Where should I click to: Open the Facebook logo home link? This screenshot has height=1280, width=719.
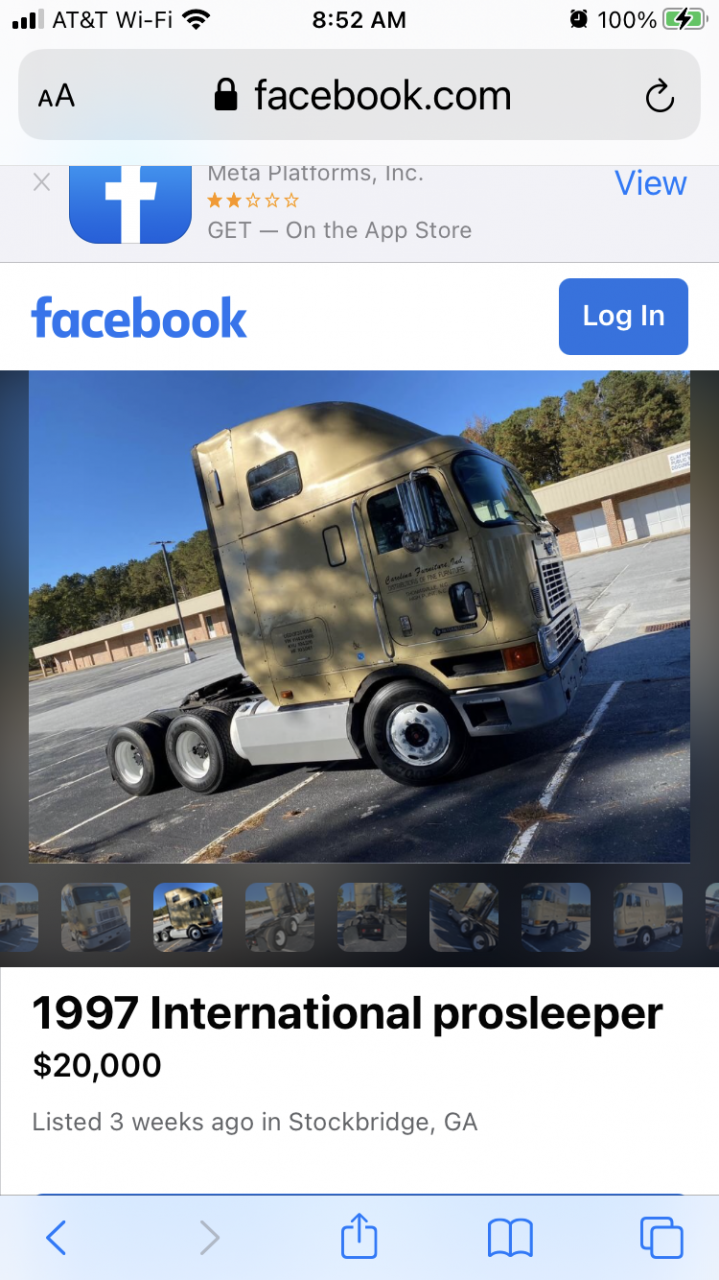pyautogui.click(x=139, y=318)
